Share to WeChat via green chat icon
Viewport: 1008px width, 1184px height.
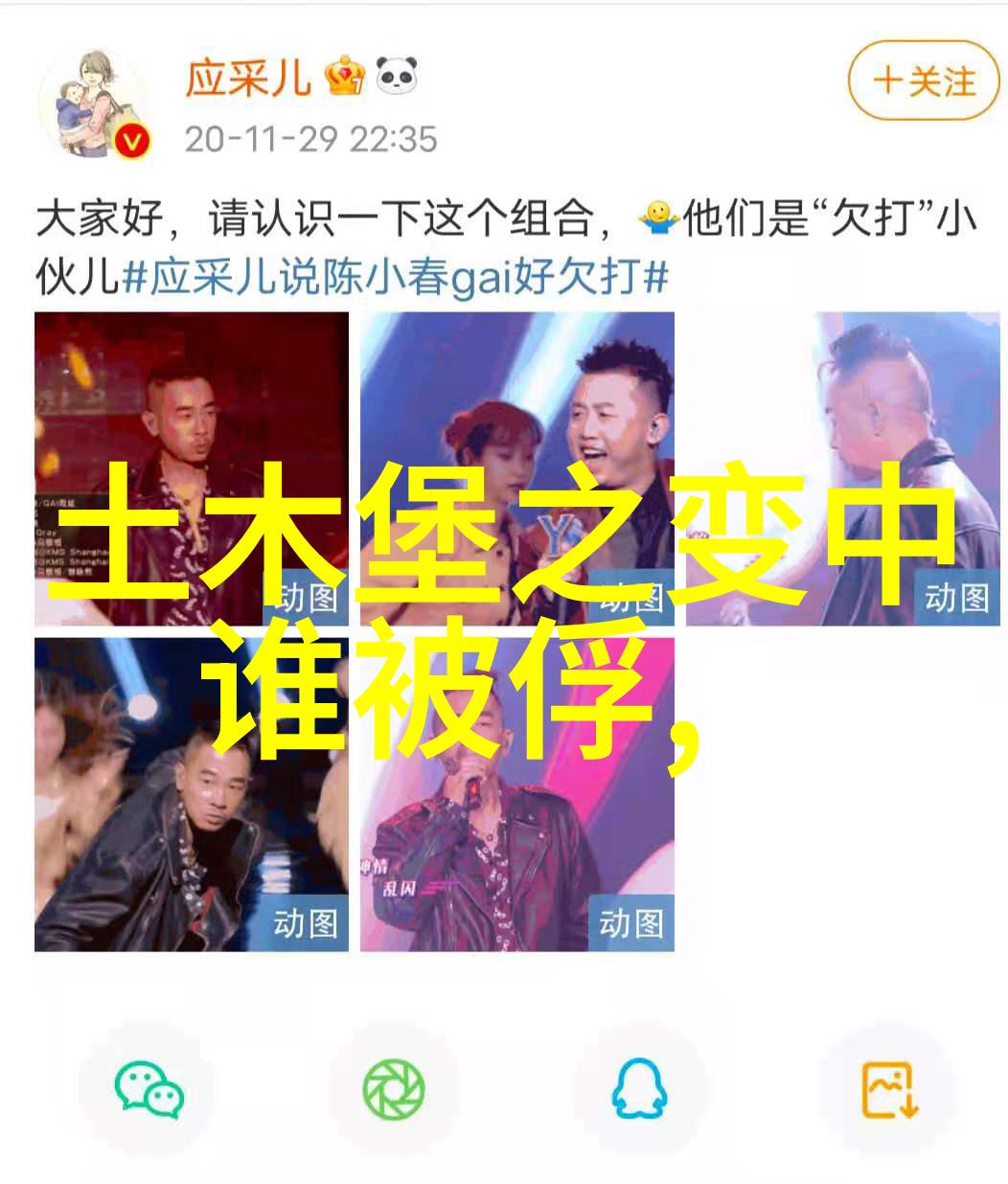[149, 1090]
